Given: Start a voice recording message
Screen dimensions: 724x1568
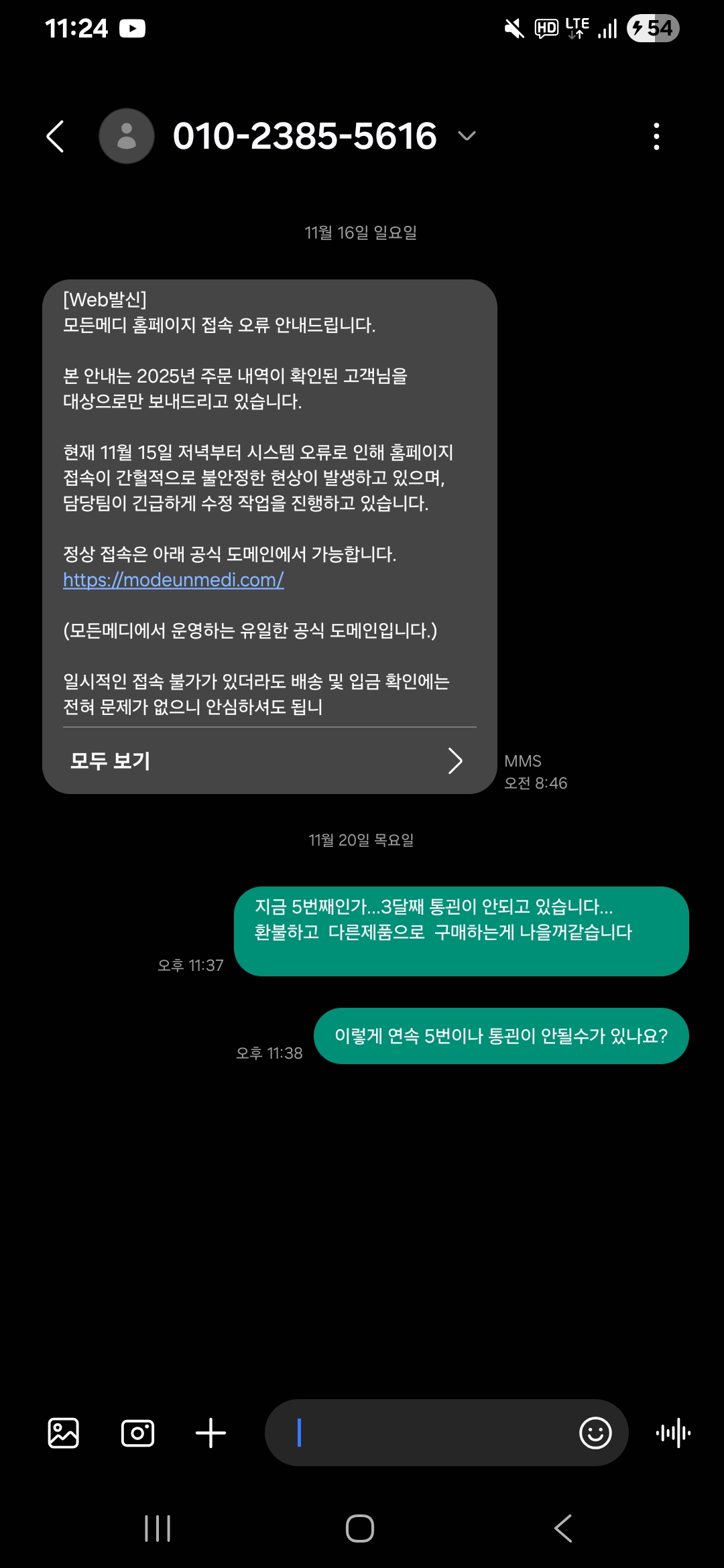Looking at the screenshot, I should [x=673, y=1433].
